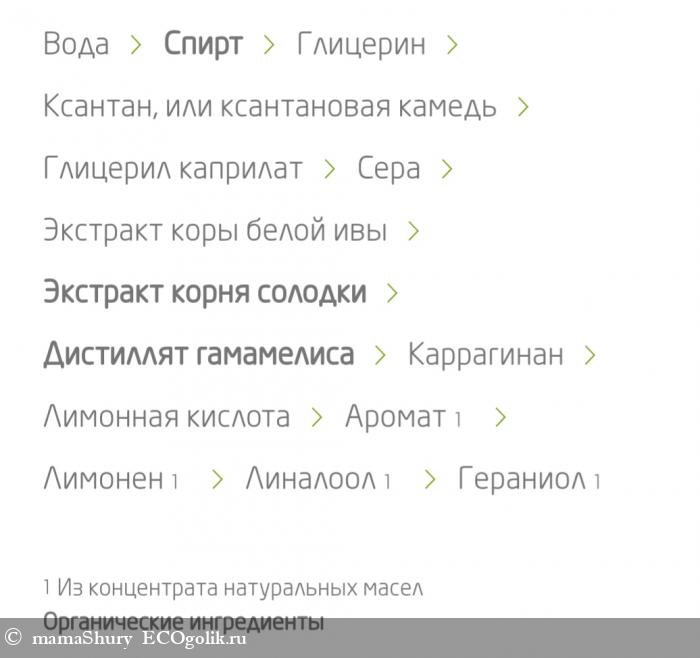This screenshot has height=658, width=700.
Task: Open the Спирт ingredient link
Action: pyautogui.click(x=203, y=45)
